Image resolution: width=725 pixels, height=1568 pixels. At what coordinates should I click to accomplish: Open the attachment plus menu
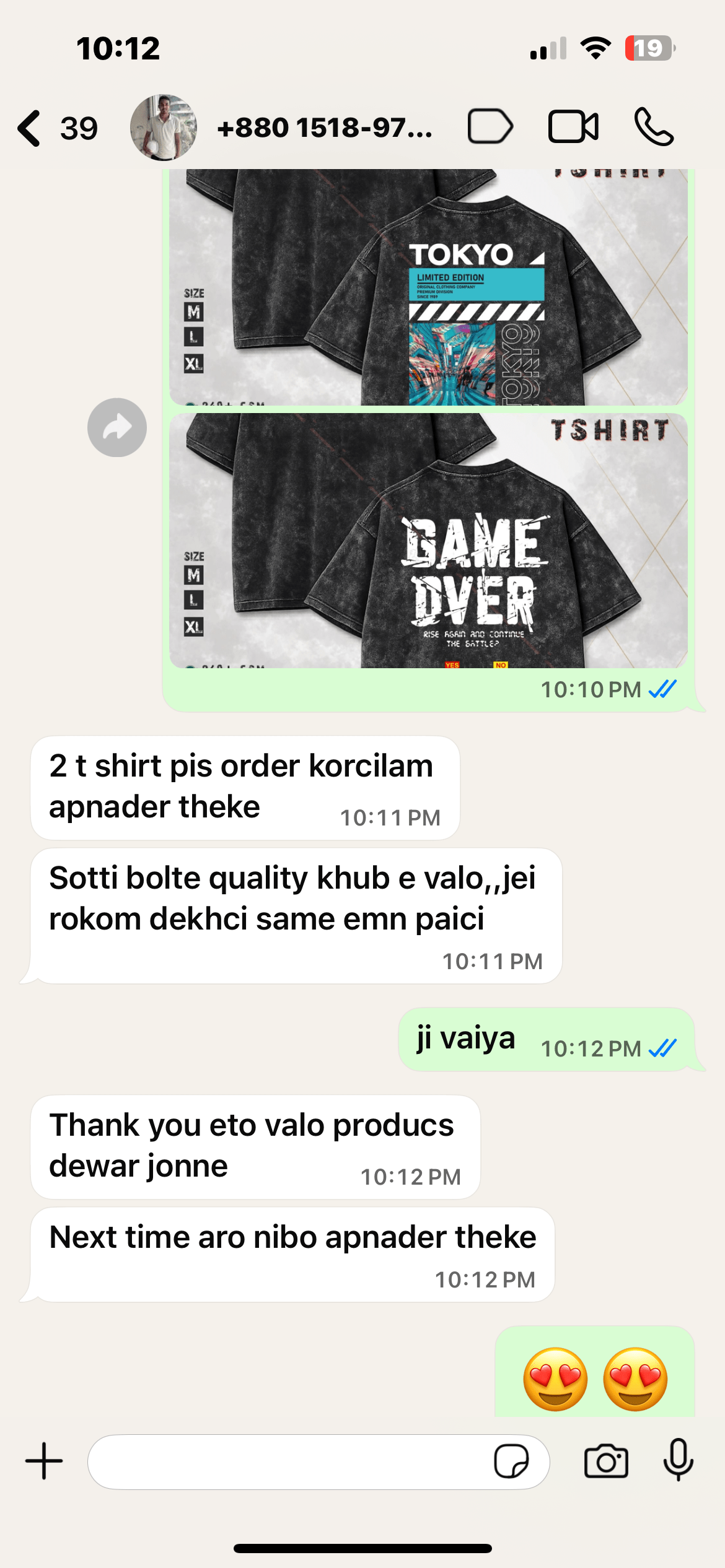[44, 1461]
